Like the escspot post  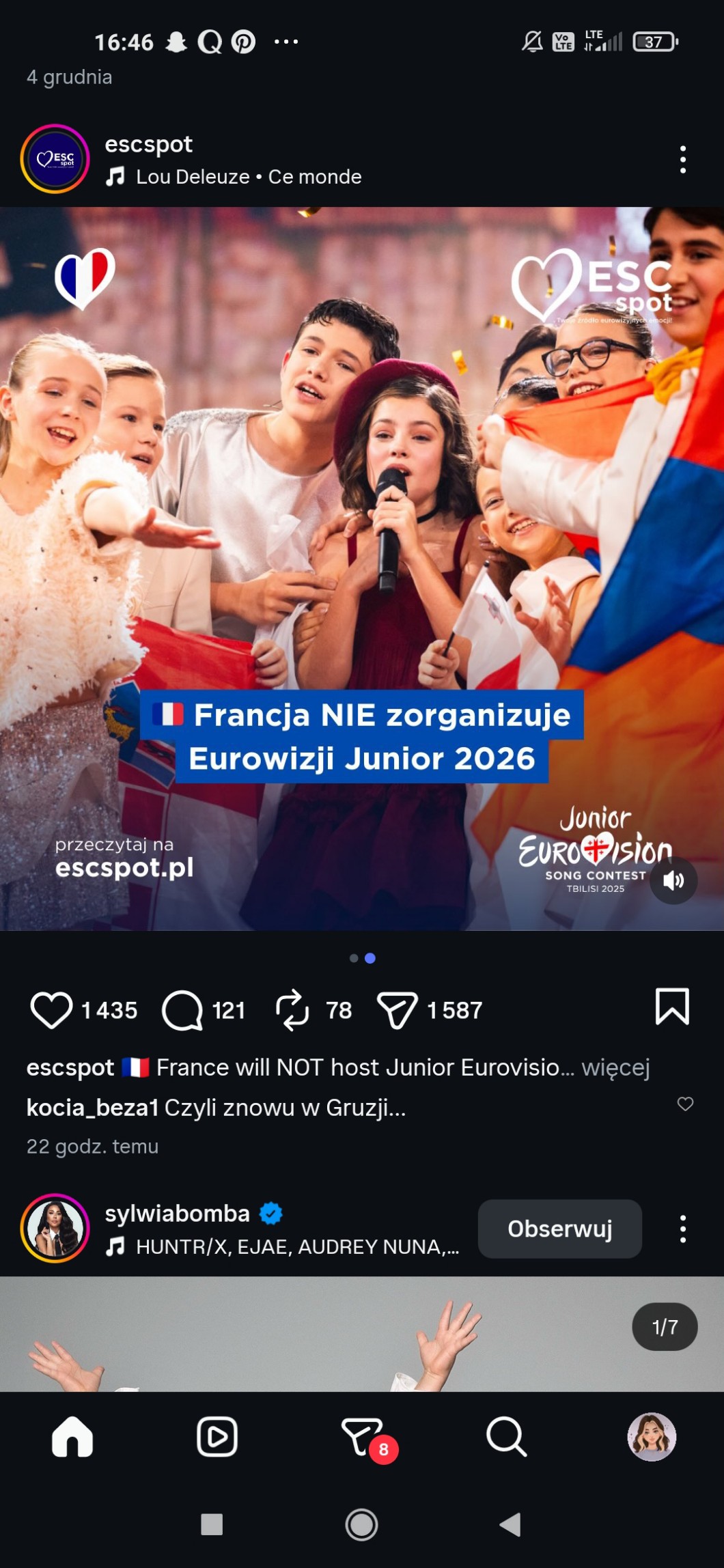coord(51,1010)
